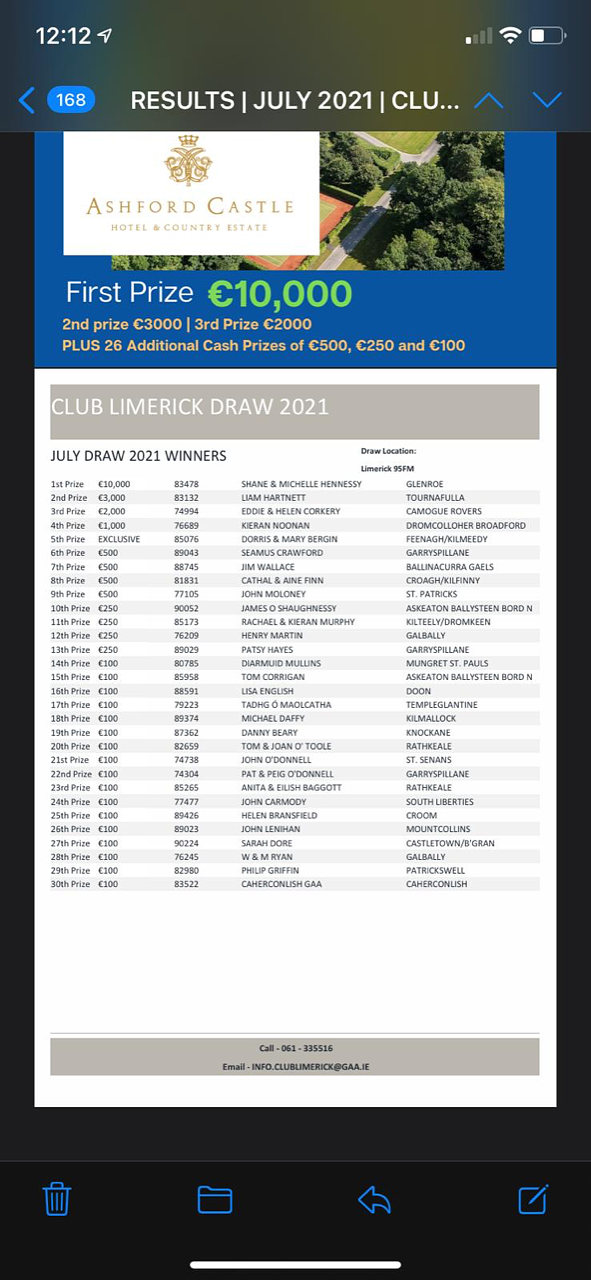Compose a new email
This screenshot has height=1280, width=591.
point(533,1198)
